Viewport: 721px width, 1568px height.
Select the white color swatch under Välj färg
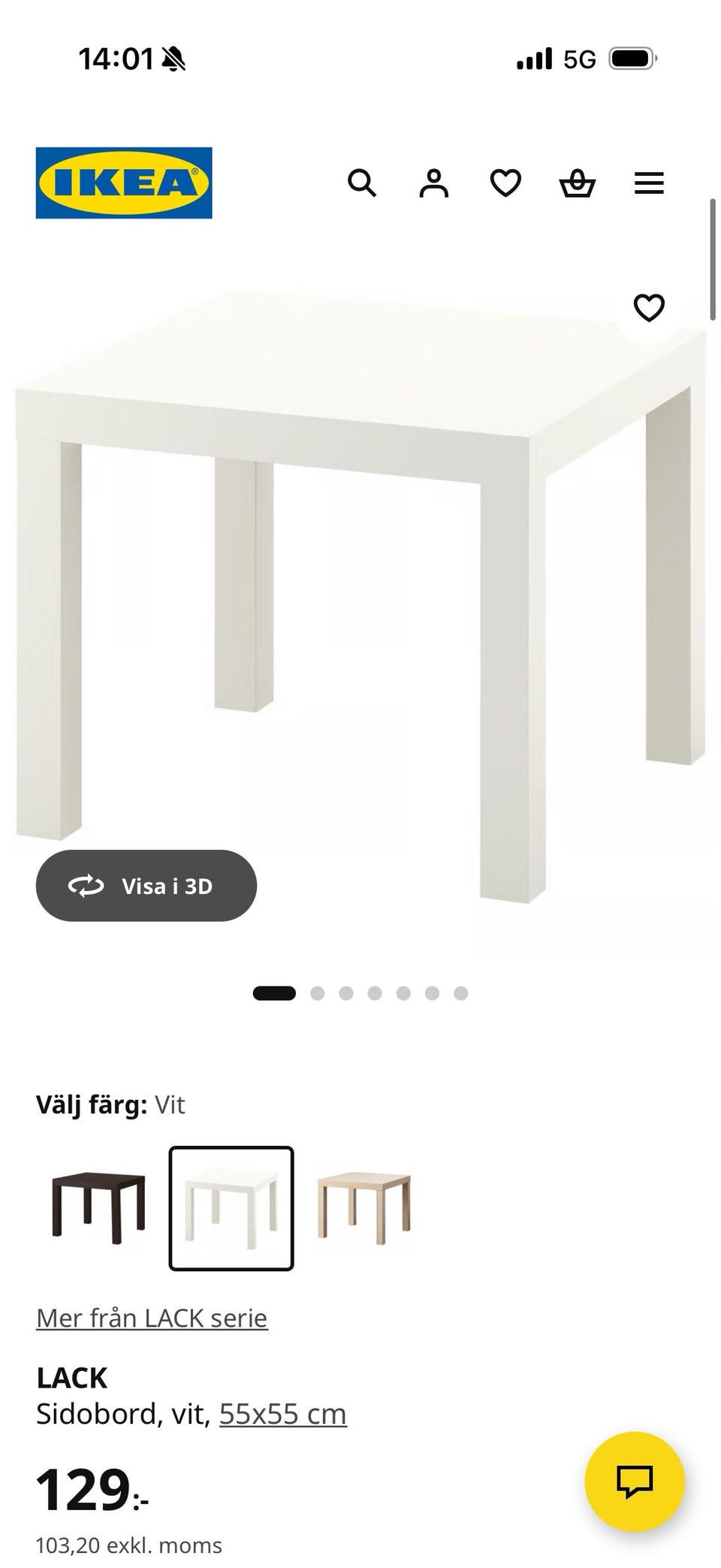(x=231, y=1207)
